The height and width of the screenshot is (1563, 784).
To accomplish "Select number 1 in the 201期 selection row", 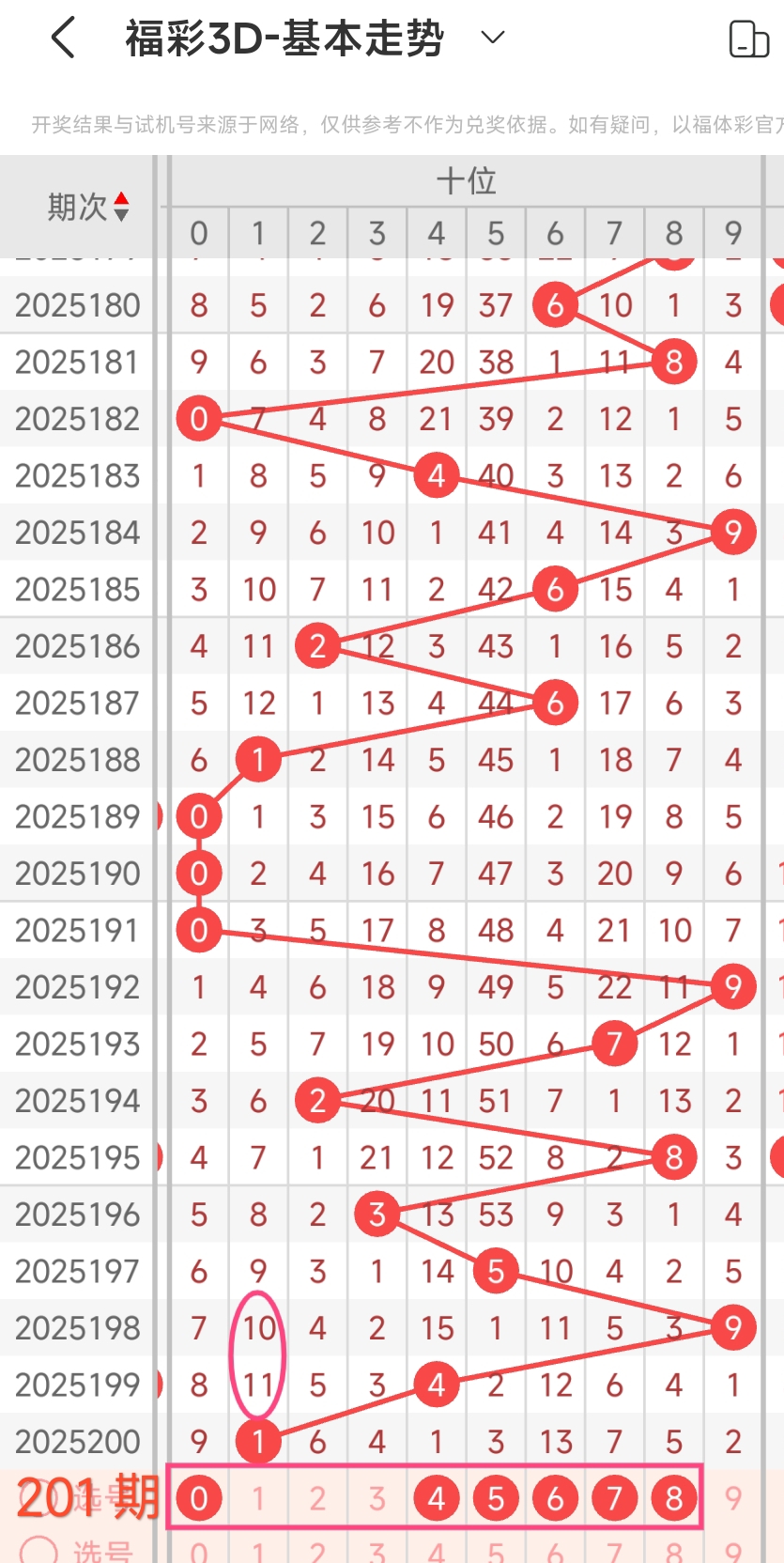I will [258, 1497].
